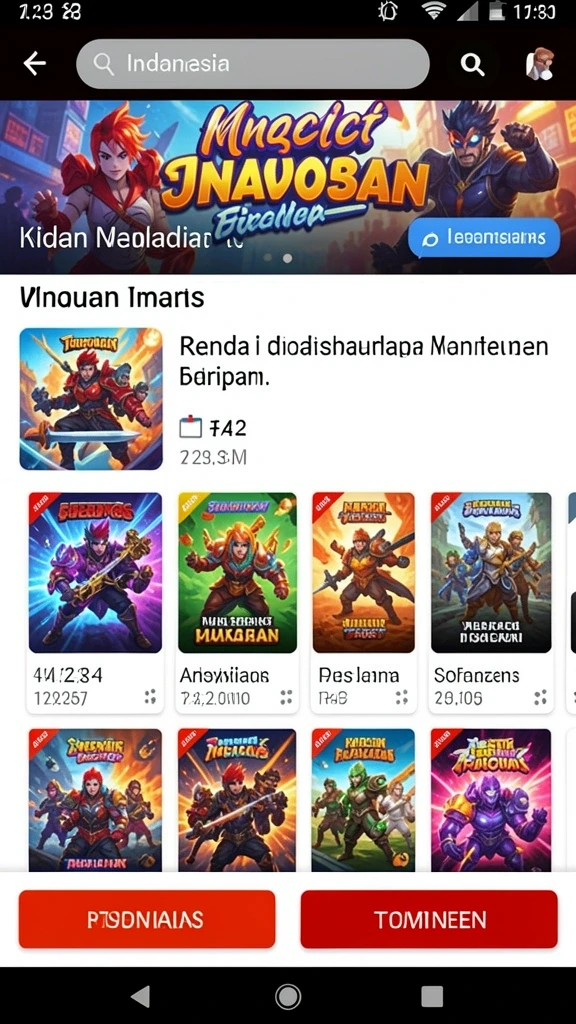
Task: Open the game card labeled 12257
Action: 95,601
